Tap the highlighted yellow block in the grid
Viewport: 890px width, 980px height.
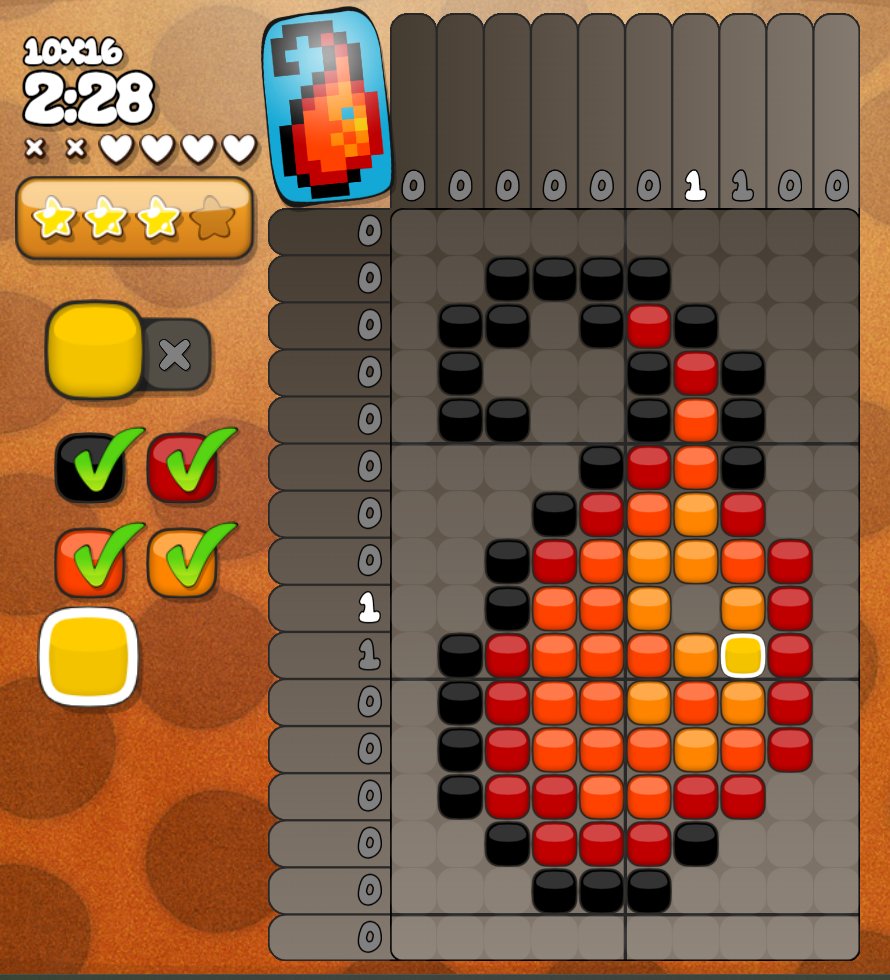[x=743, y=655]
